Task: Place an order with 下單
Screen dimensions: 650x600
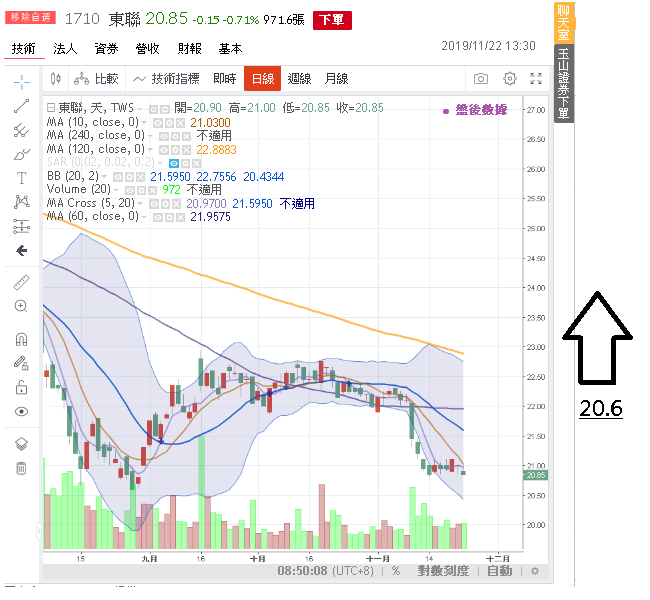Action: pos(331,19)
